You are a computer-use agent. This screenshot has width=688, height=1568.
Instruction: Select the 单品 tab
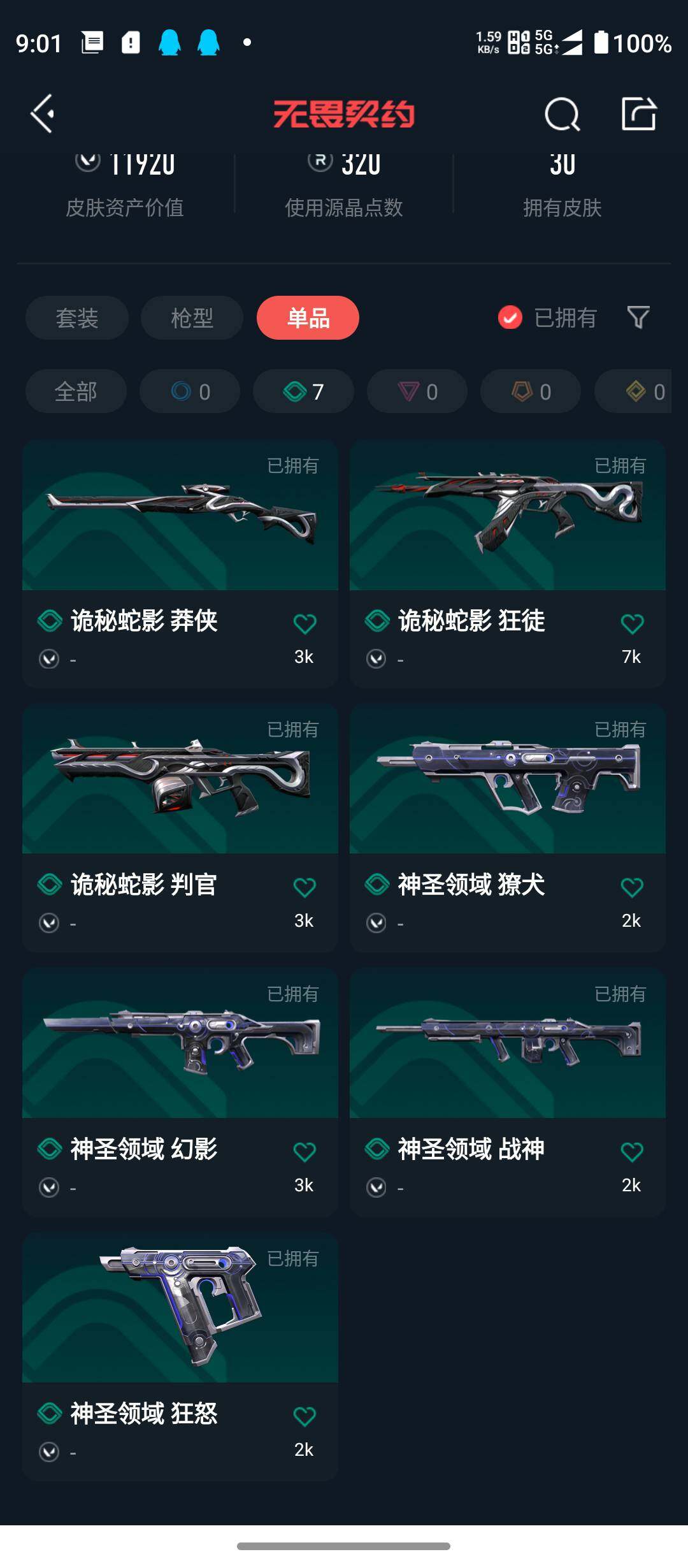[x=308, y=317]
